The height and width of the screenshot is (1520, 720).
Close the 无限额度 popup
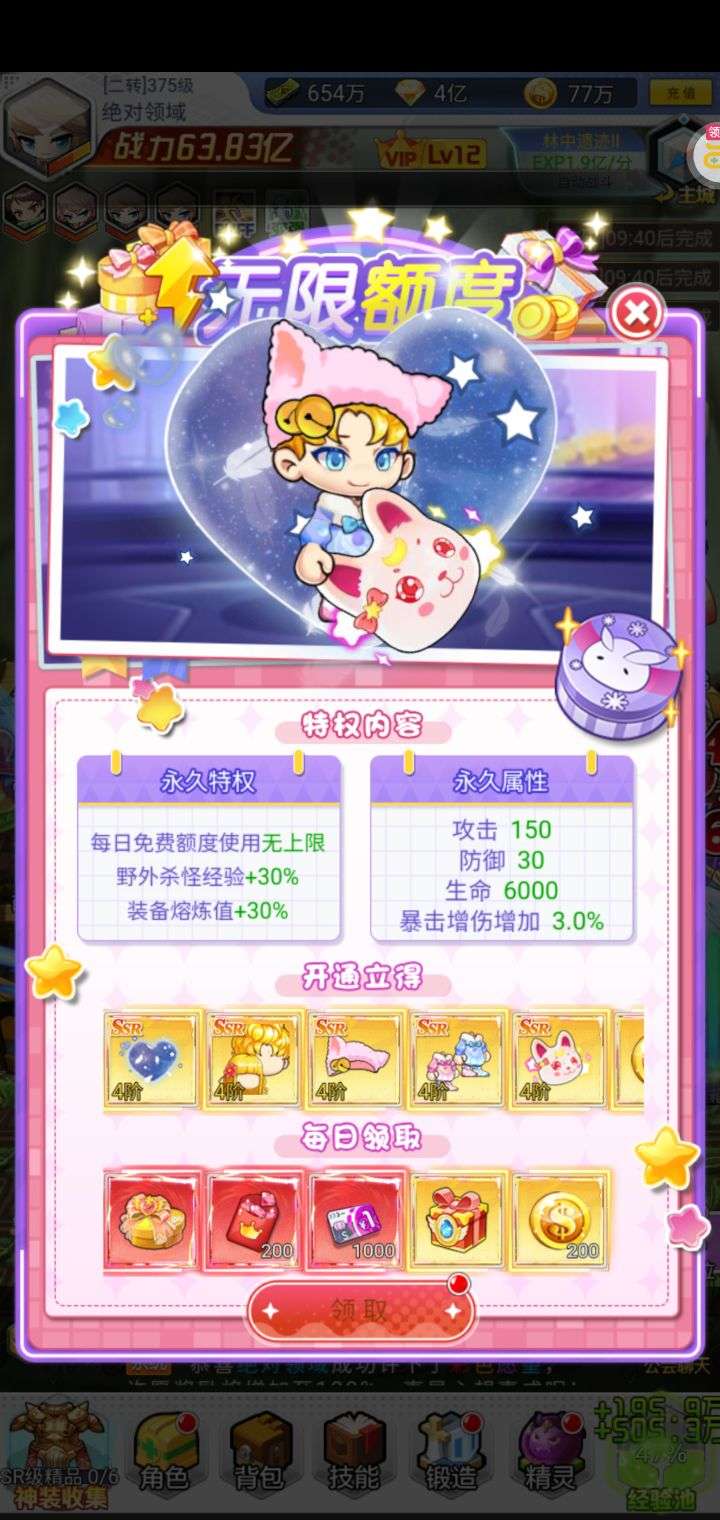coord(636,316)
